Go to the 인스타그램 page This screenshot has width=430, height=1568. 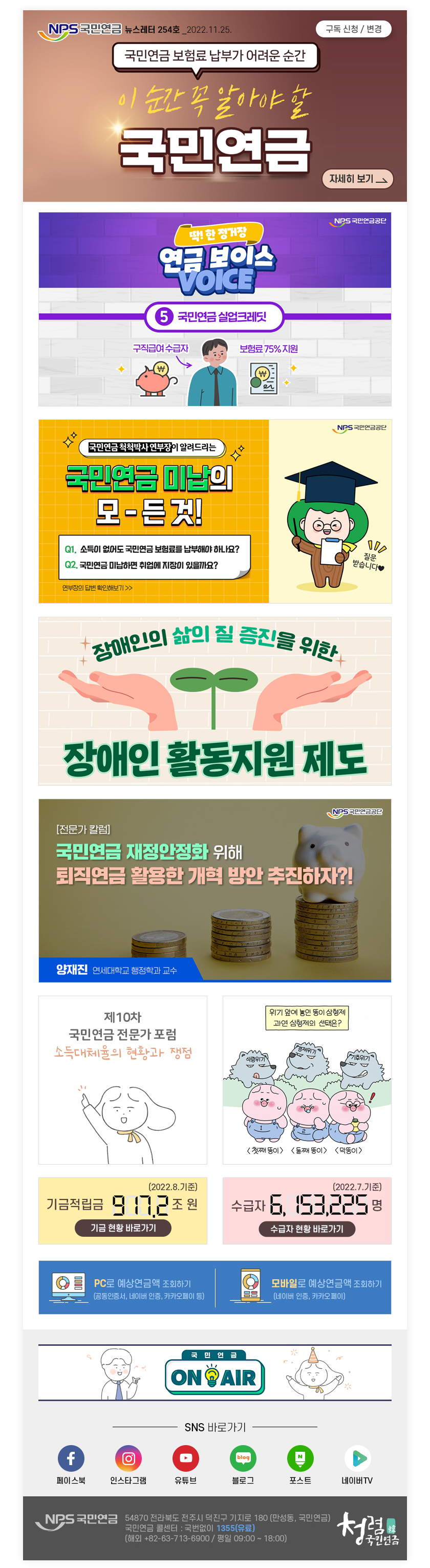click(x=128, y=1458)
